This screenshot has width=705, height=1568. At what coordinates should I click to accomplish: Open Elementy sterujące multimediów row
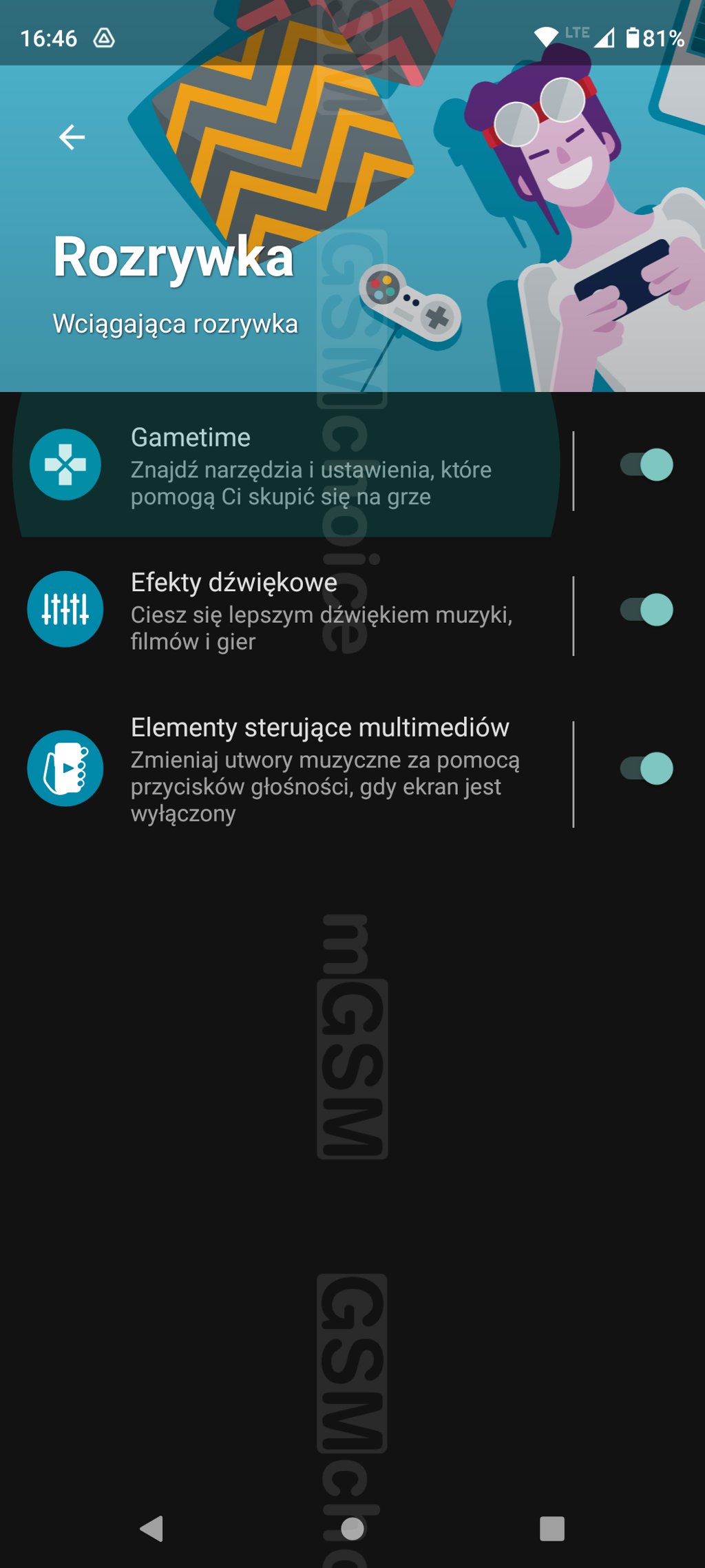[x=289, y=769]
